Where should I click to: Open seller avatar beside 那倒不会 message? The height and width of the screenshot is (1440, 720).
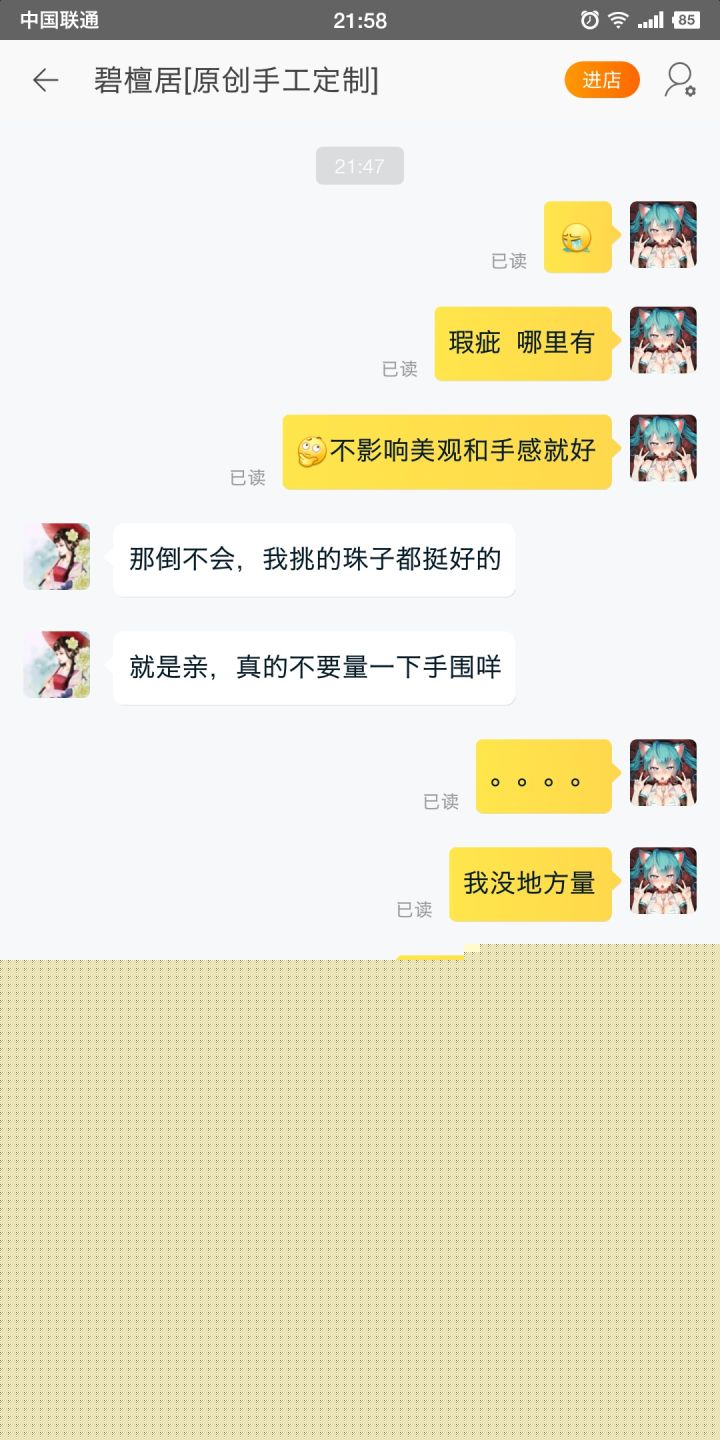(57, 557)
